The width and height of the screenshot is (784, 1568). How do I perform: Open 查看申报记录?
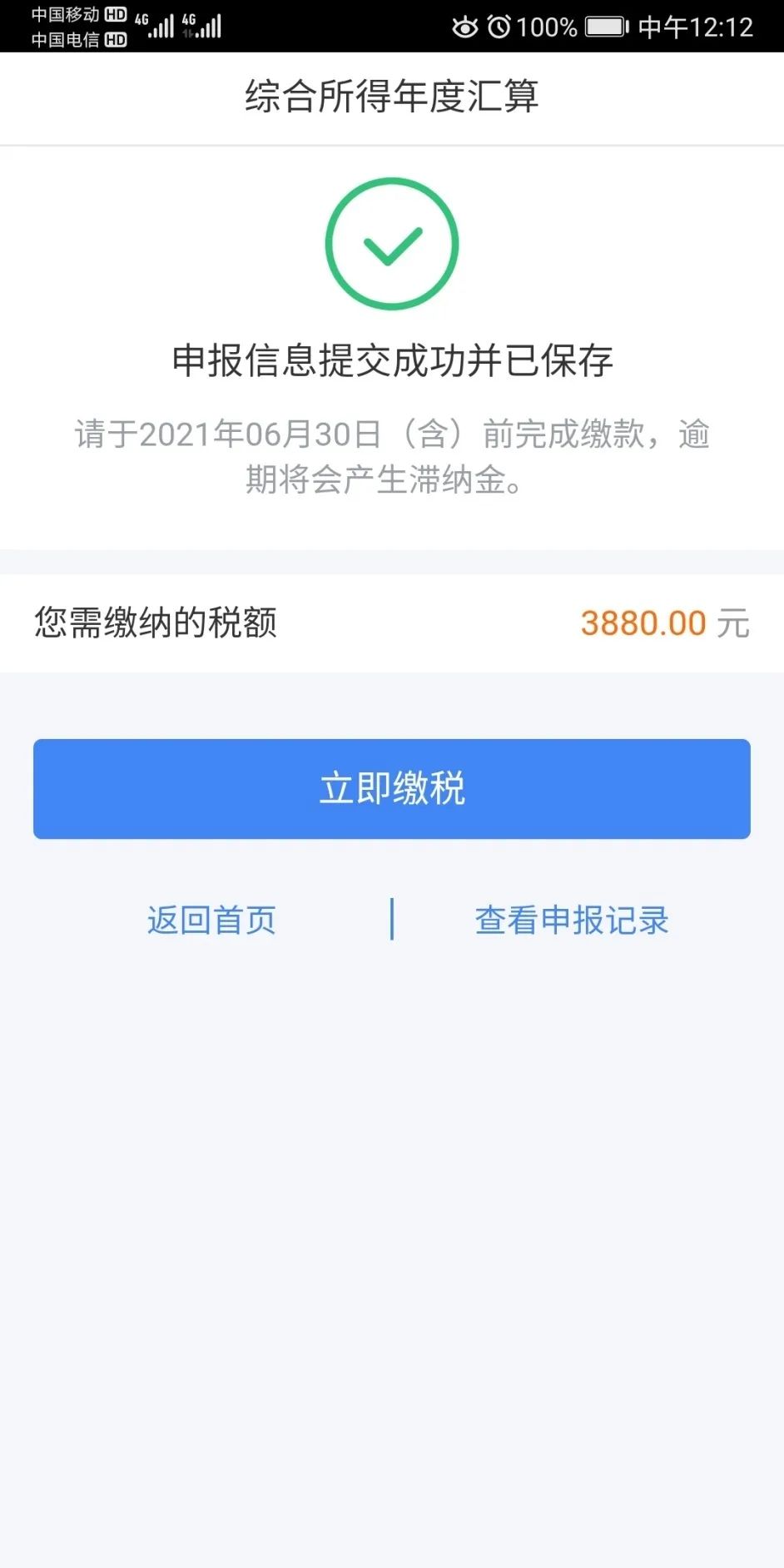pos(572,920)
